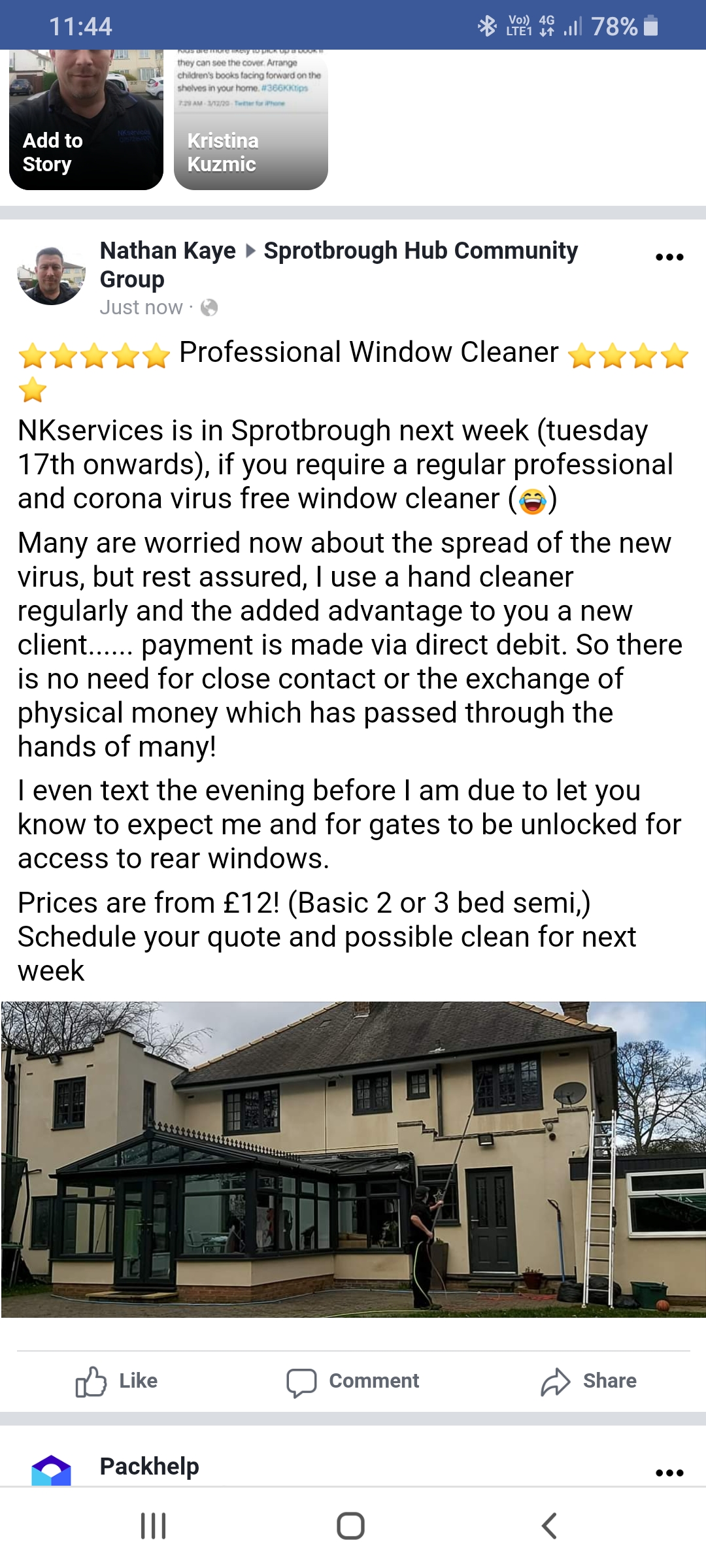Open Nathan Kaye's profile name link
Viewport: 706px width, 1568px height.
click(167, 251)
